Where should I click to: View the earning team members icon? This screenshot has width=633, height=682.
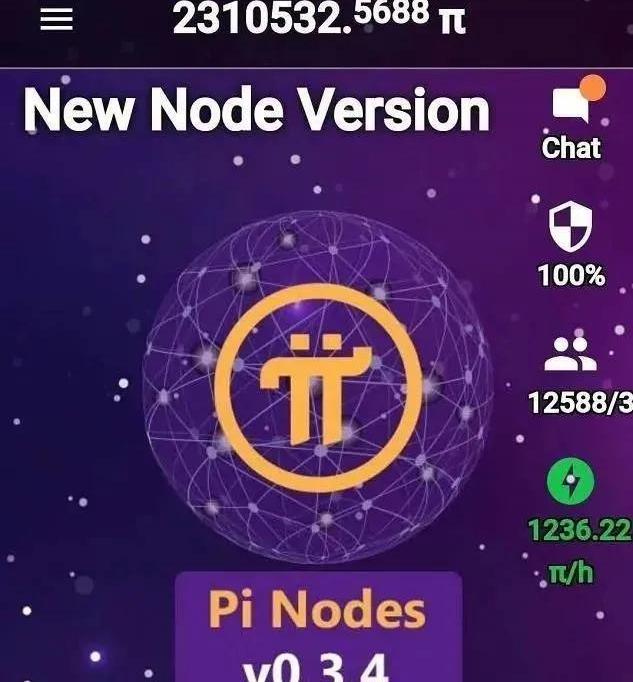[x=571, y=352]
